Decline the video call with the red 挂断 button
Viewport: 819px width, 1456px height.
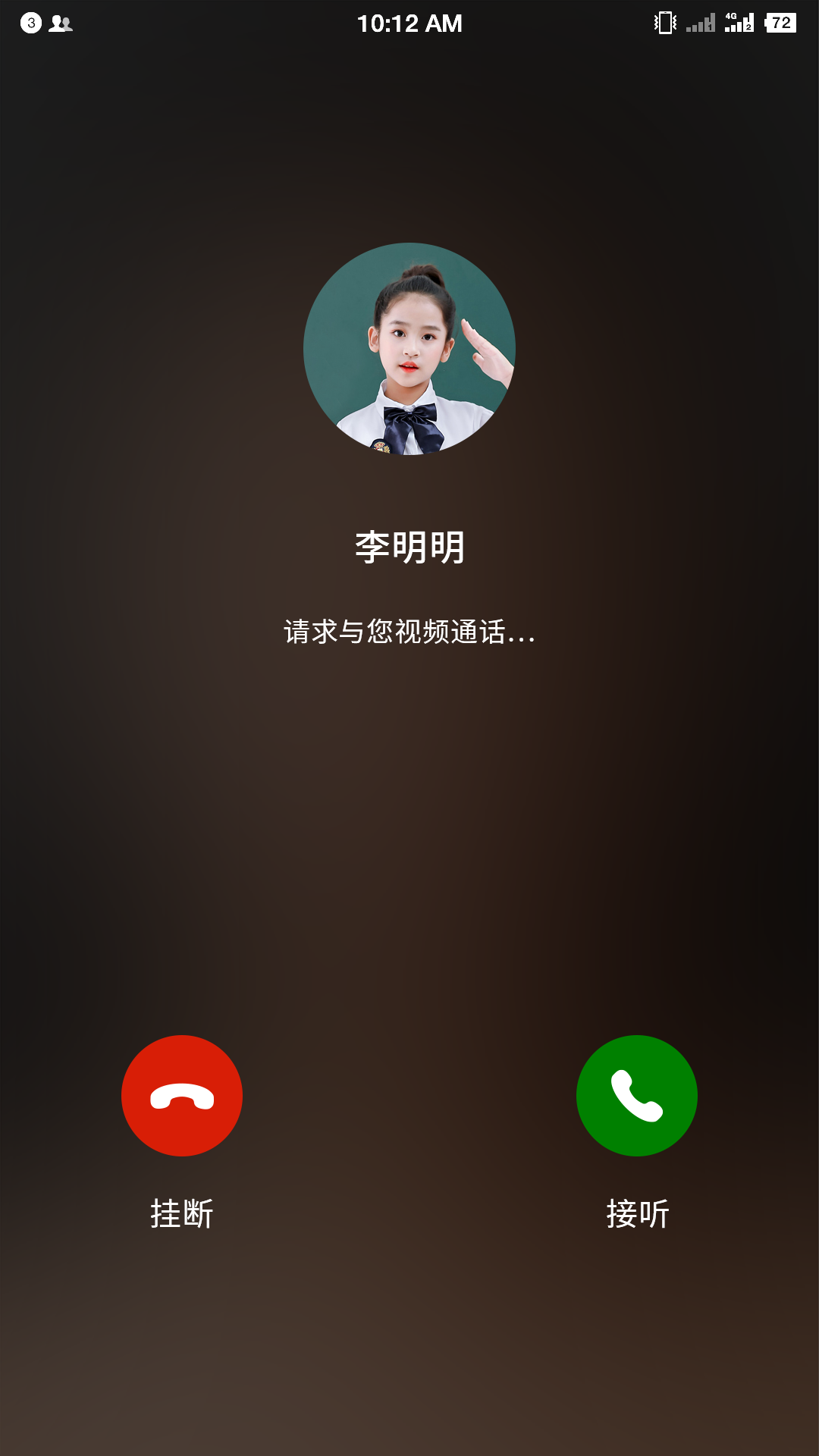(182, 1096)
